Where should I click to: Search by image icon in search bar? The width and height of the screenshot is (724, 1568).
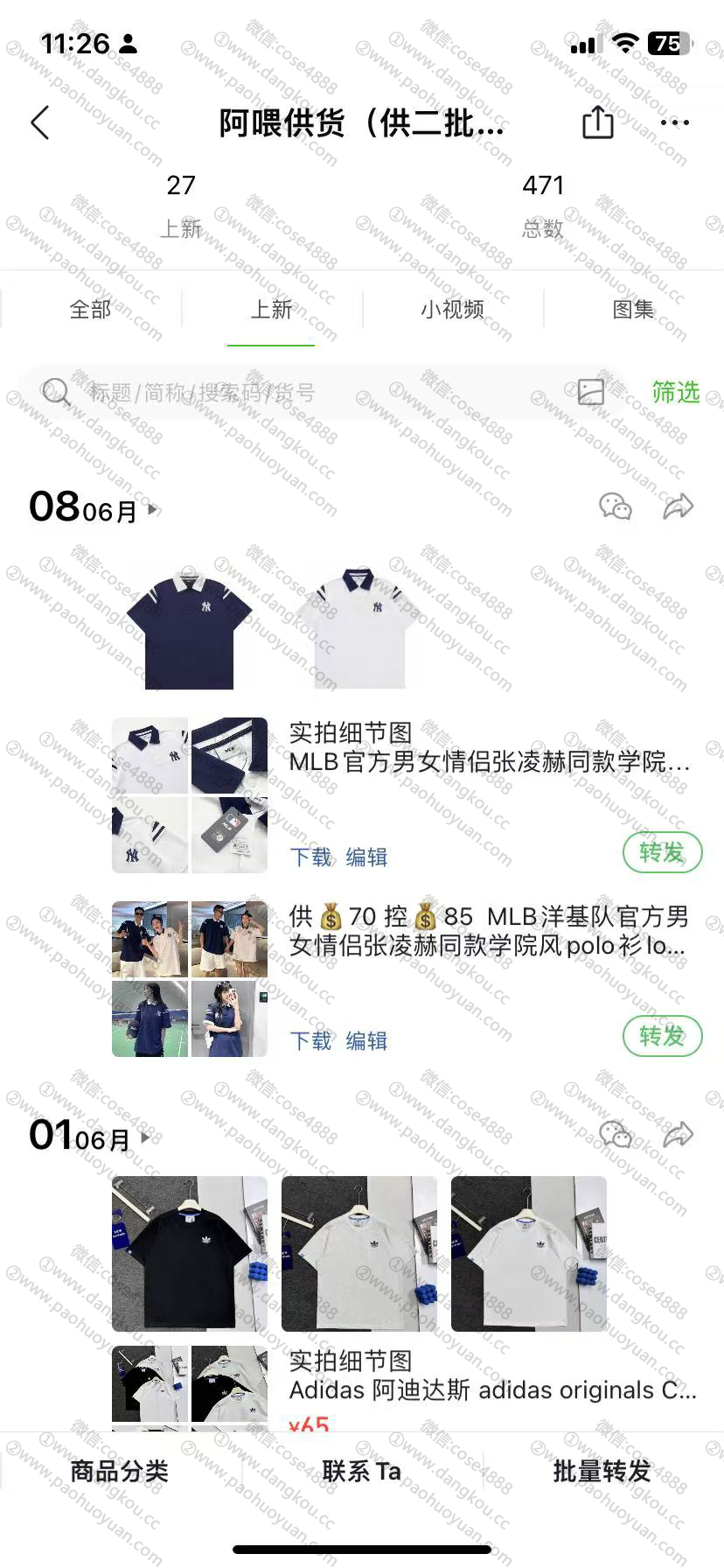point(591,392)
